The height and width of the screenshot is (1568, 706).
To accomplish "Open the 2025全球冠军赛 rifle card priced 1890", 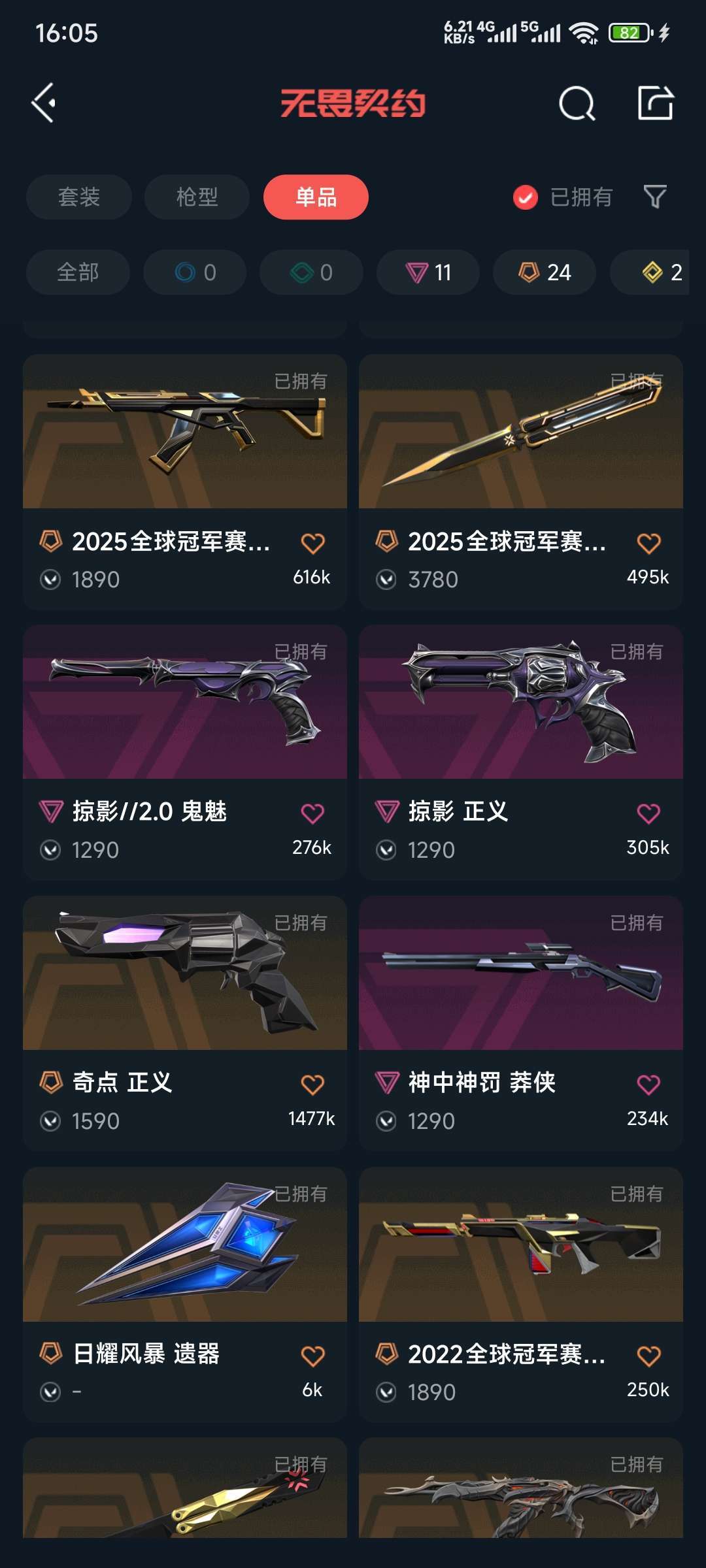I will (185, 444).
